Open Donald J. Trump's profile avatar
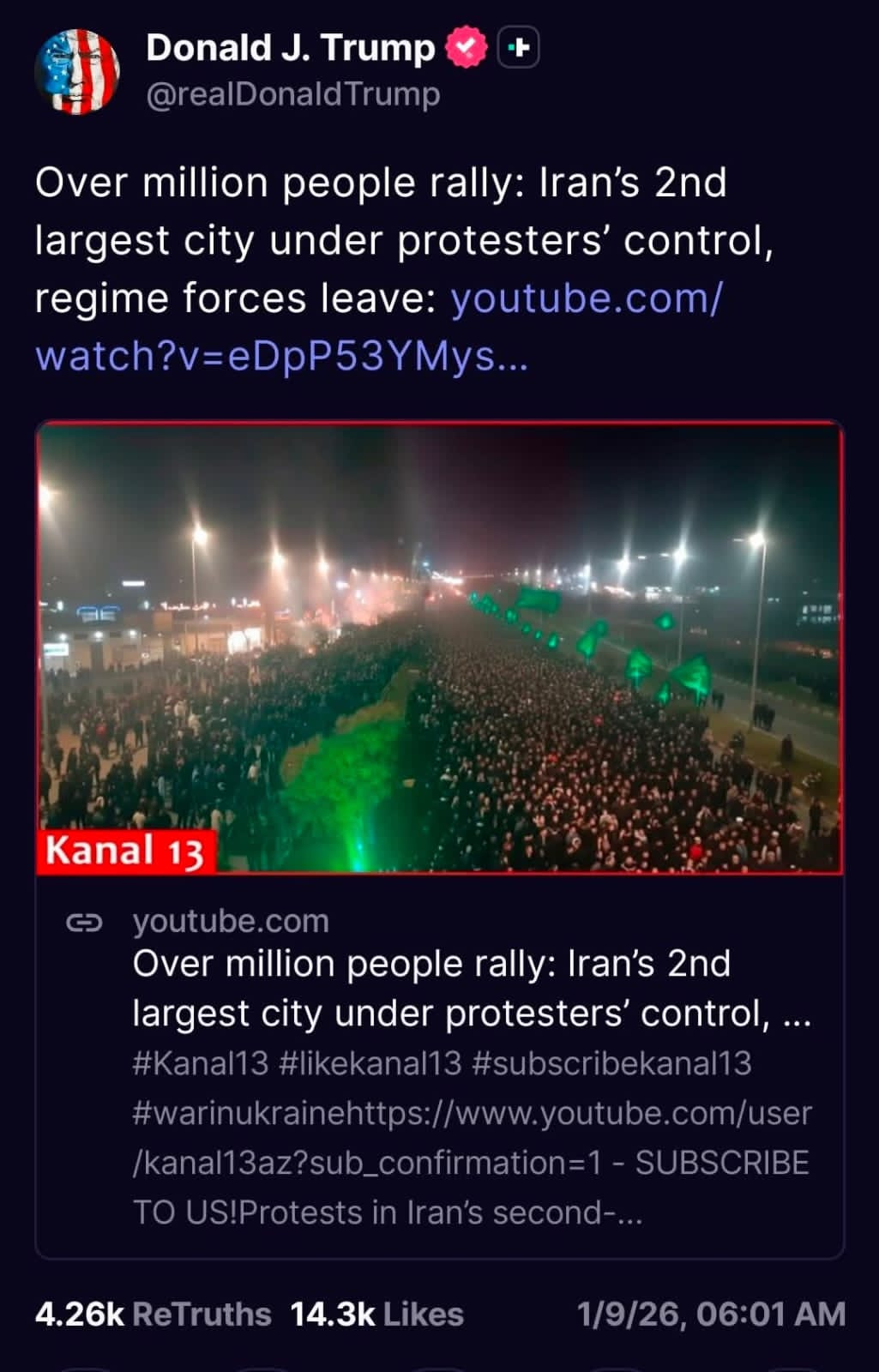The image size is (879, 1372). tap(77, 71)
